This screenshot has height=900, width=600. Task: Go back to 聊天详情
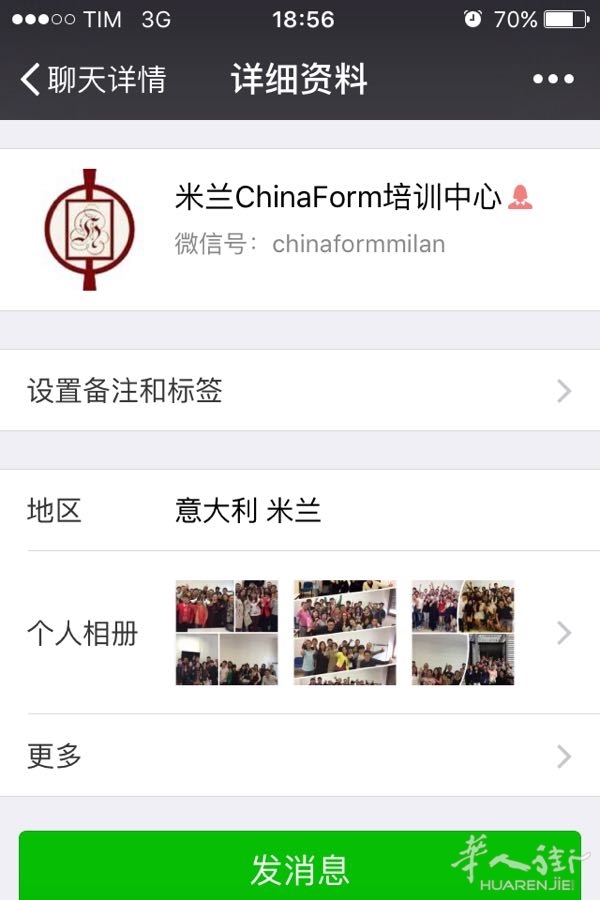click(93, 79)
